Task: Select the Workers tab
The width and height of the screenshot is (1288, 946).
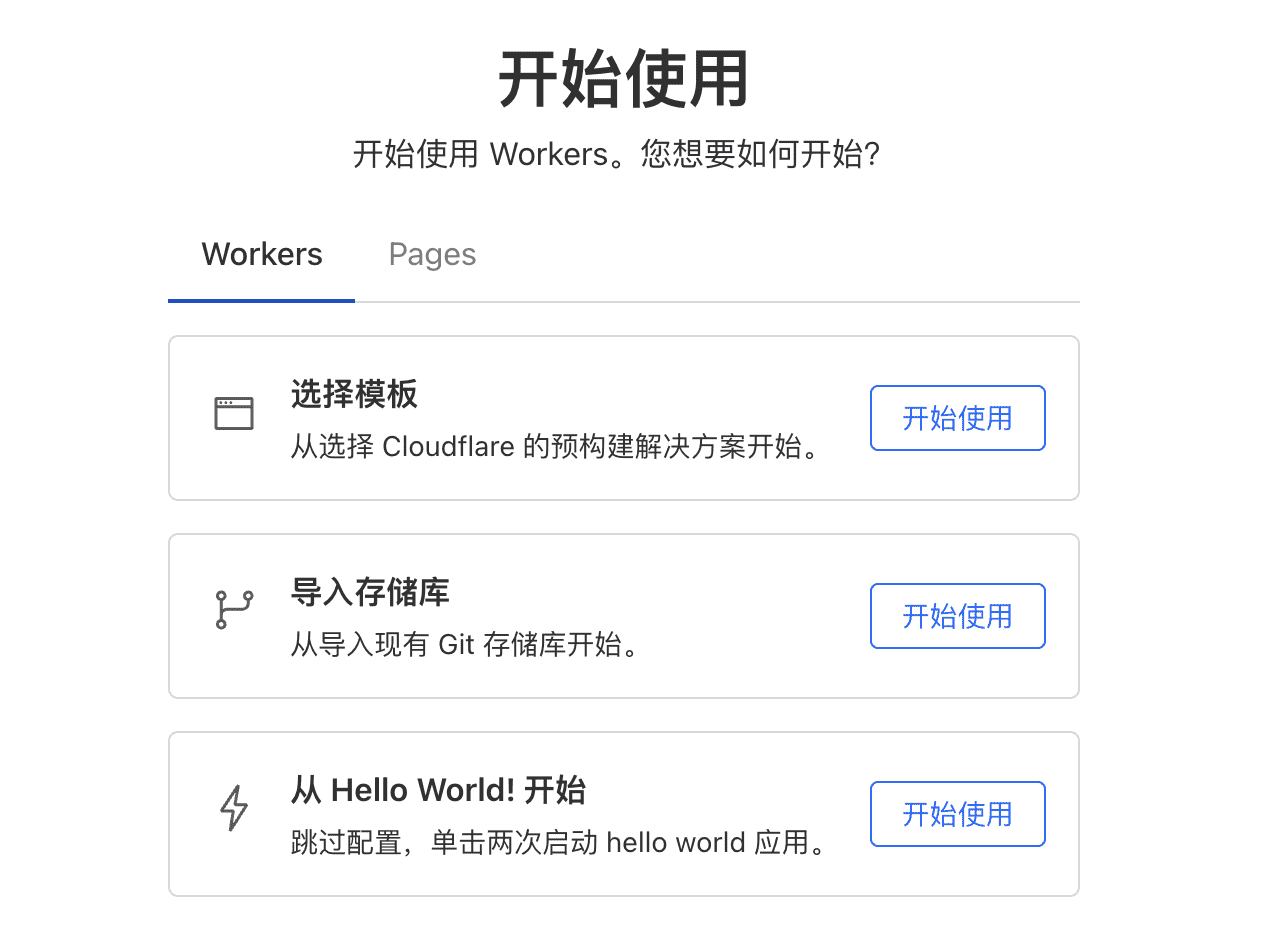Action: (262, 255)
